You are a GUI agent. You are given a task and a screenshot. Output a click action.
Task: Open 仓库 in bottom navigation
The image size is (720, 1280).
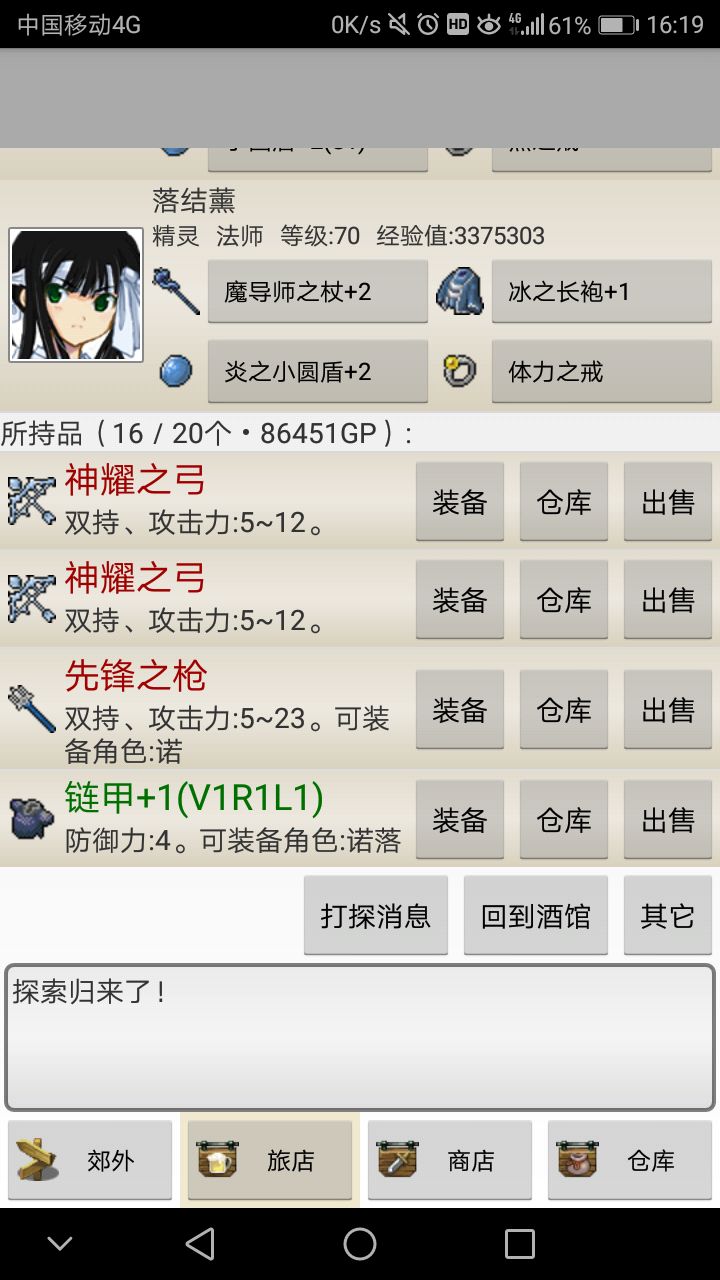click(x=630, y=1161)
